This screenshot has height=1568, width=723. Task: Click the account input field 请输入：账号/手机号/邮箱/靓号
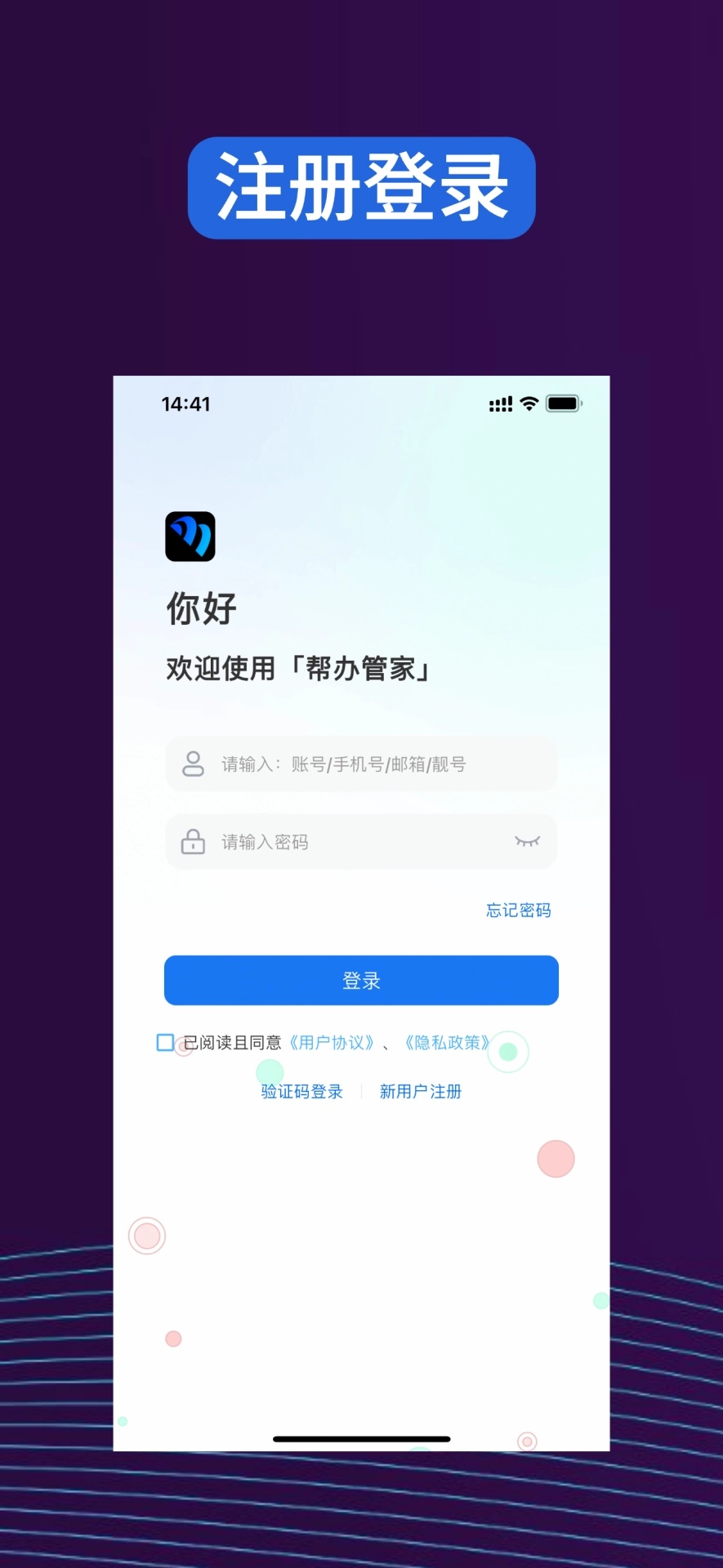pyautogui.click(x=361, y=764)
